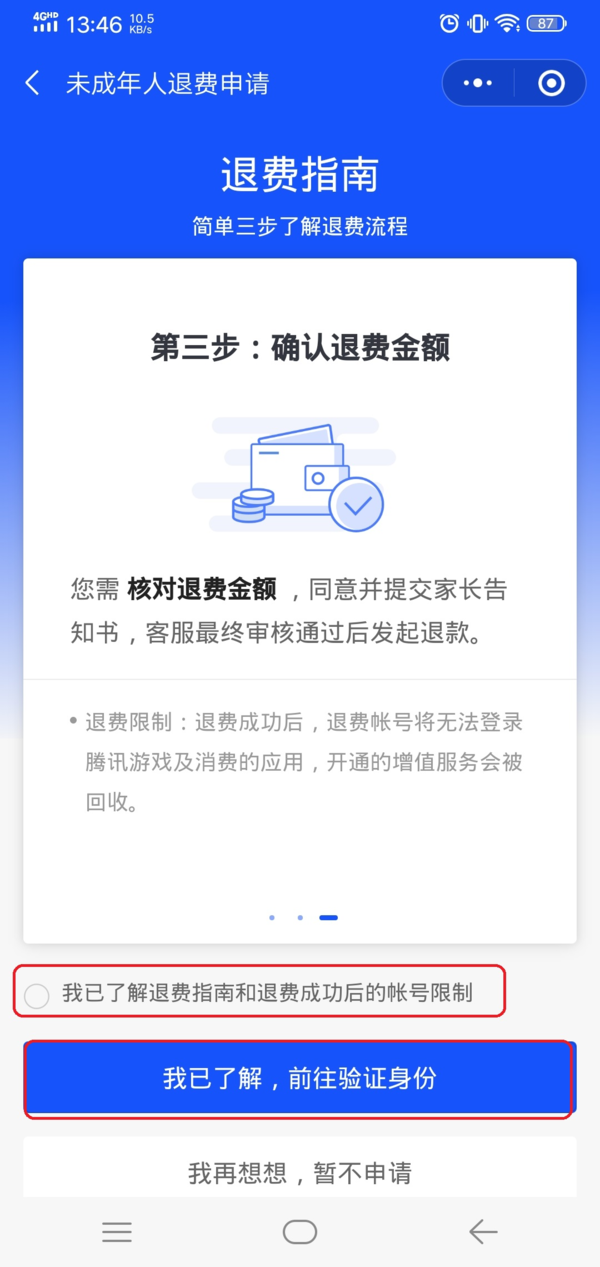Go back from 未成年人退费申请 page

(33, 83)
